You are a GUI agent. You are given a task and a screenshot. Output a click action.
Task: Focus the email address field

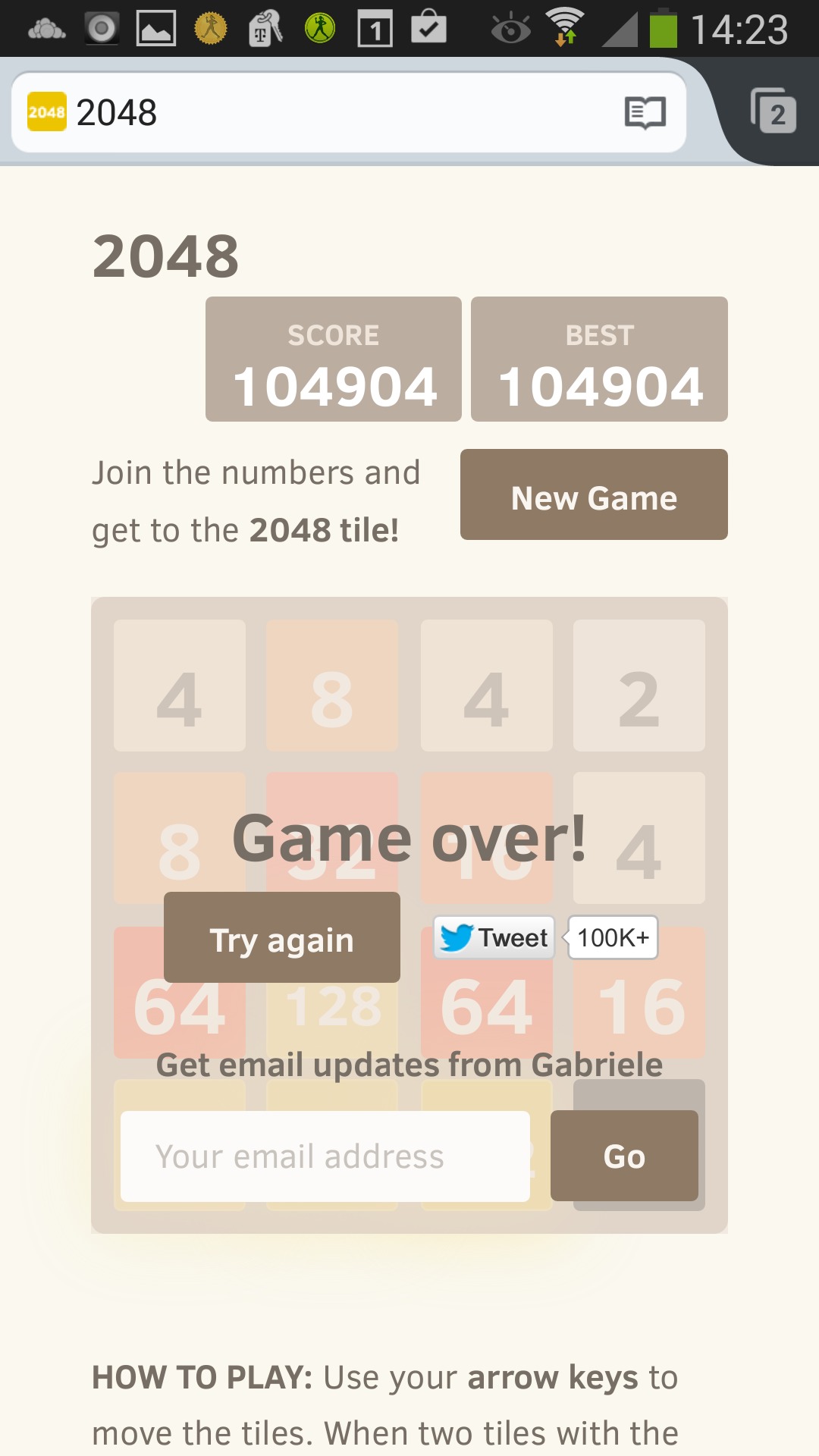click(325, 1156)
